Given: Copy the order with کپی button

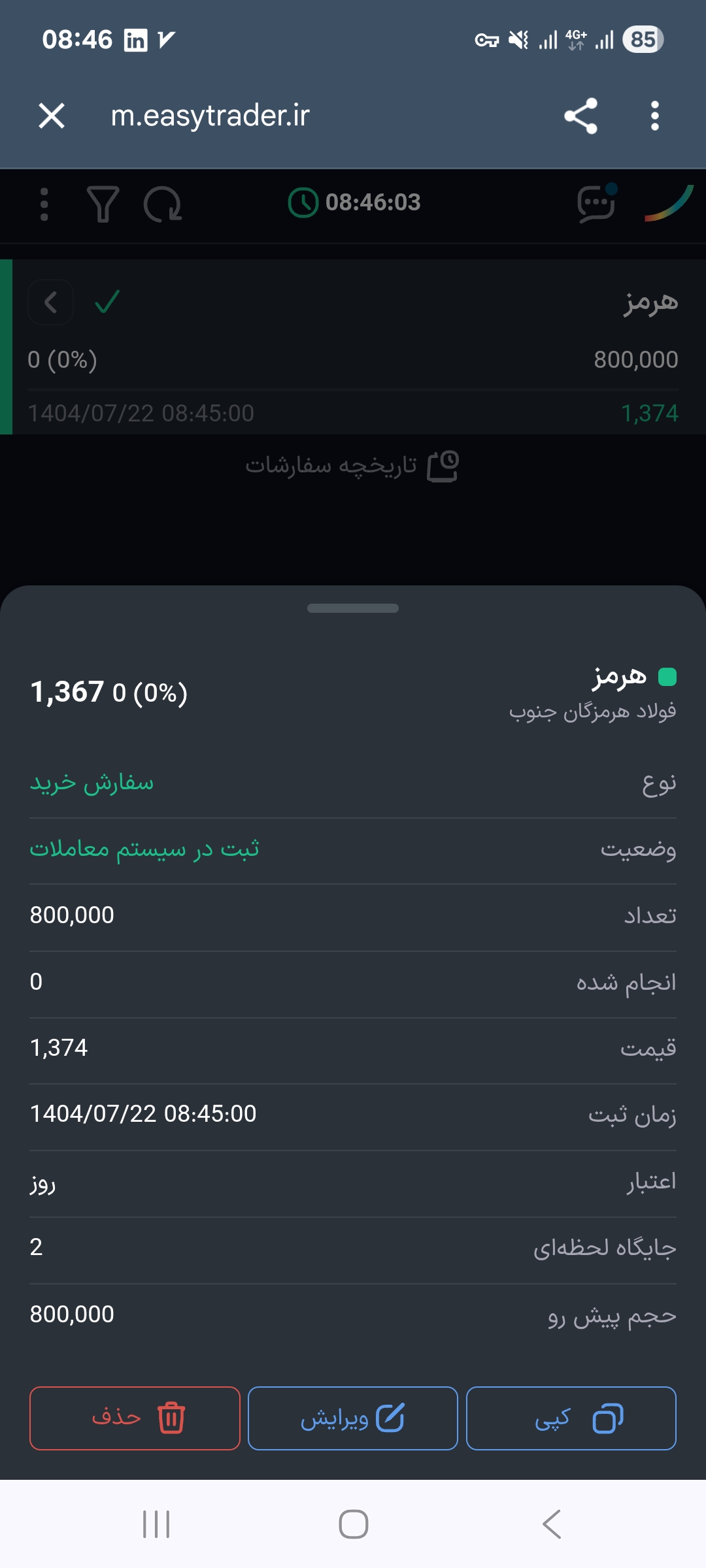Looking at the screenshot, I should pos(571,1418).
